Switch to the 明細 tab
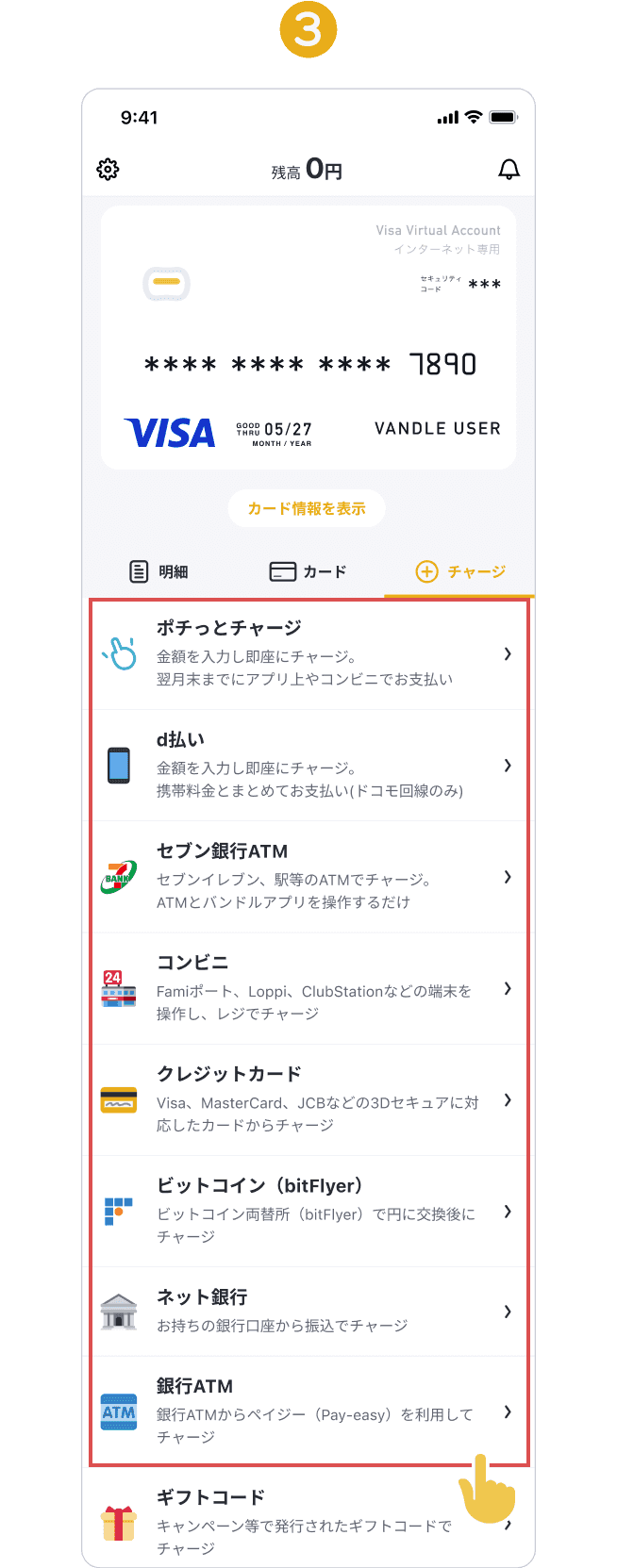 pyautogui.click(x=158, y=571)
